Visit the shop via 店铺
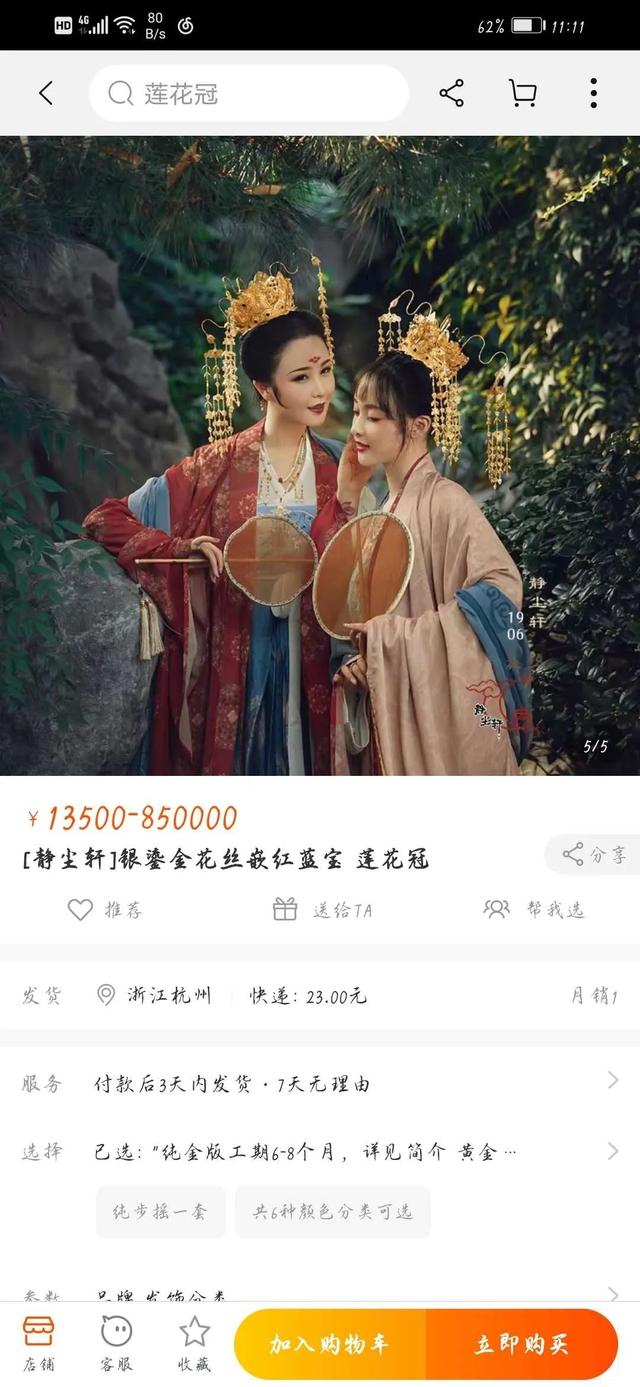Image resolution: width=640 pixels, height=1387 pixels. click(x=39, y=1343)
